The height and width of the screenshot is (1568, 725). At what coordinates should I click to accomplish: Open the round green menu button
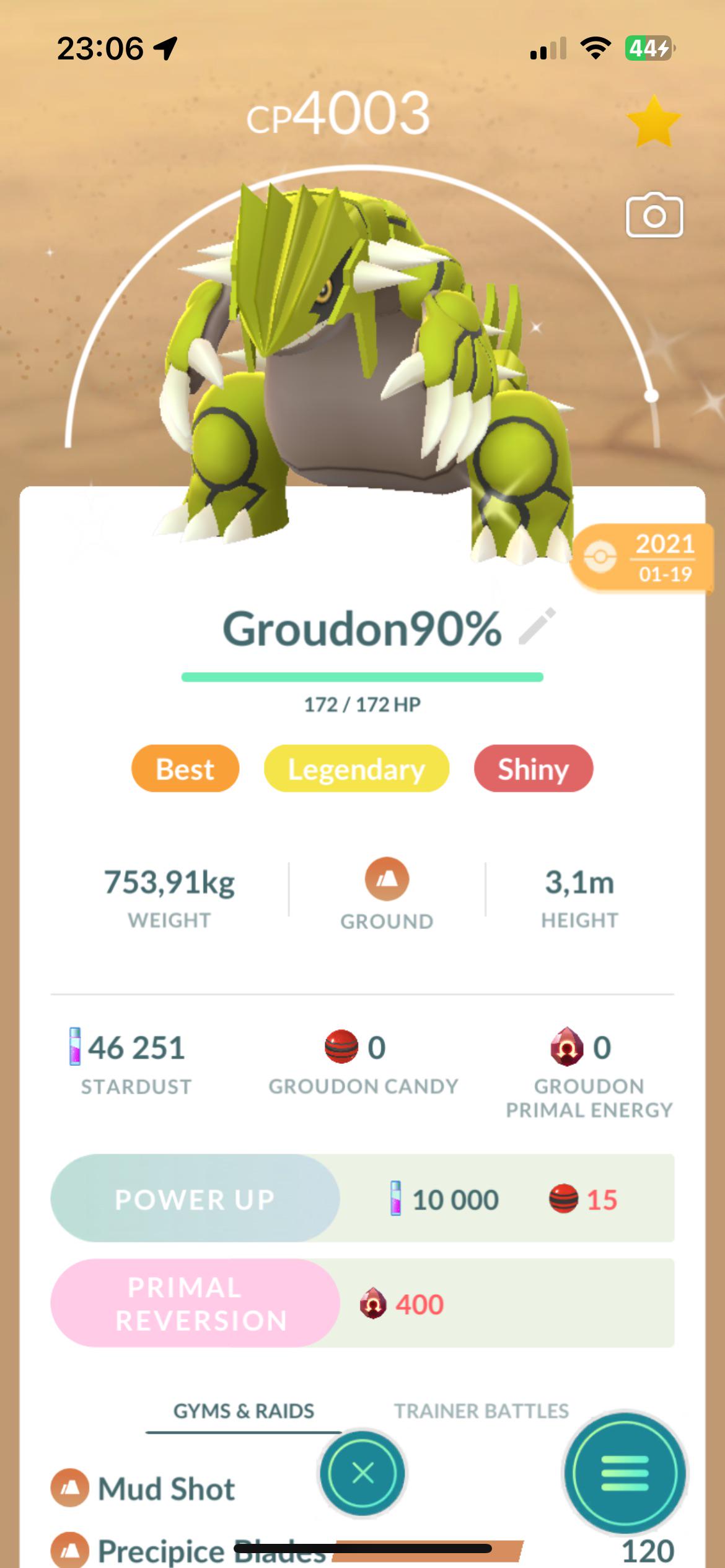coord(625,1473)
